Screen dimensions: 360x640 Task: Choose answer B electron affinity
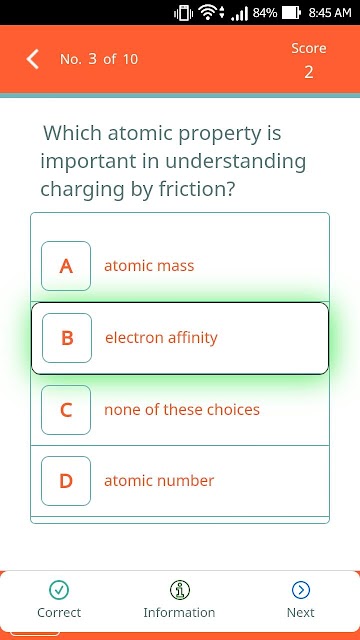point(180,338)
